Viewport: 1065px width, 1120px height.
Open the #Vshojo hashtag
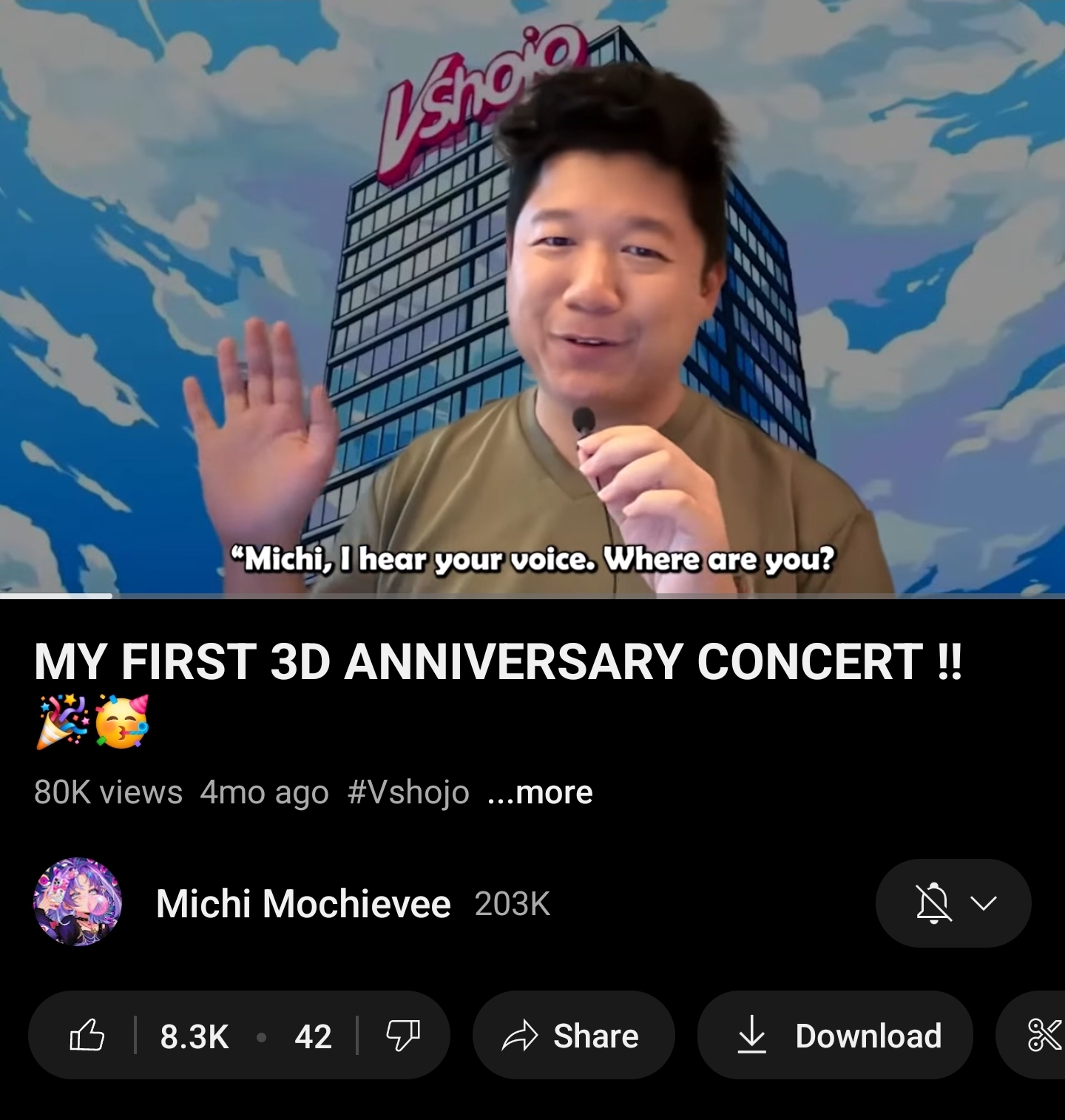tap(408, 792)
